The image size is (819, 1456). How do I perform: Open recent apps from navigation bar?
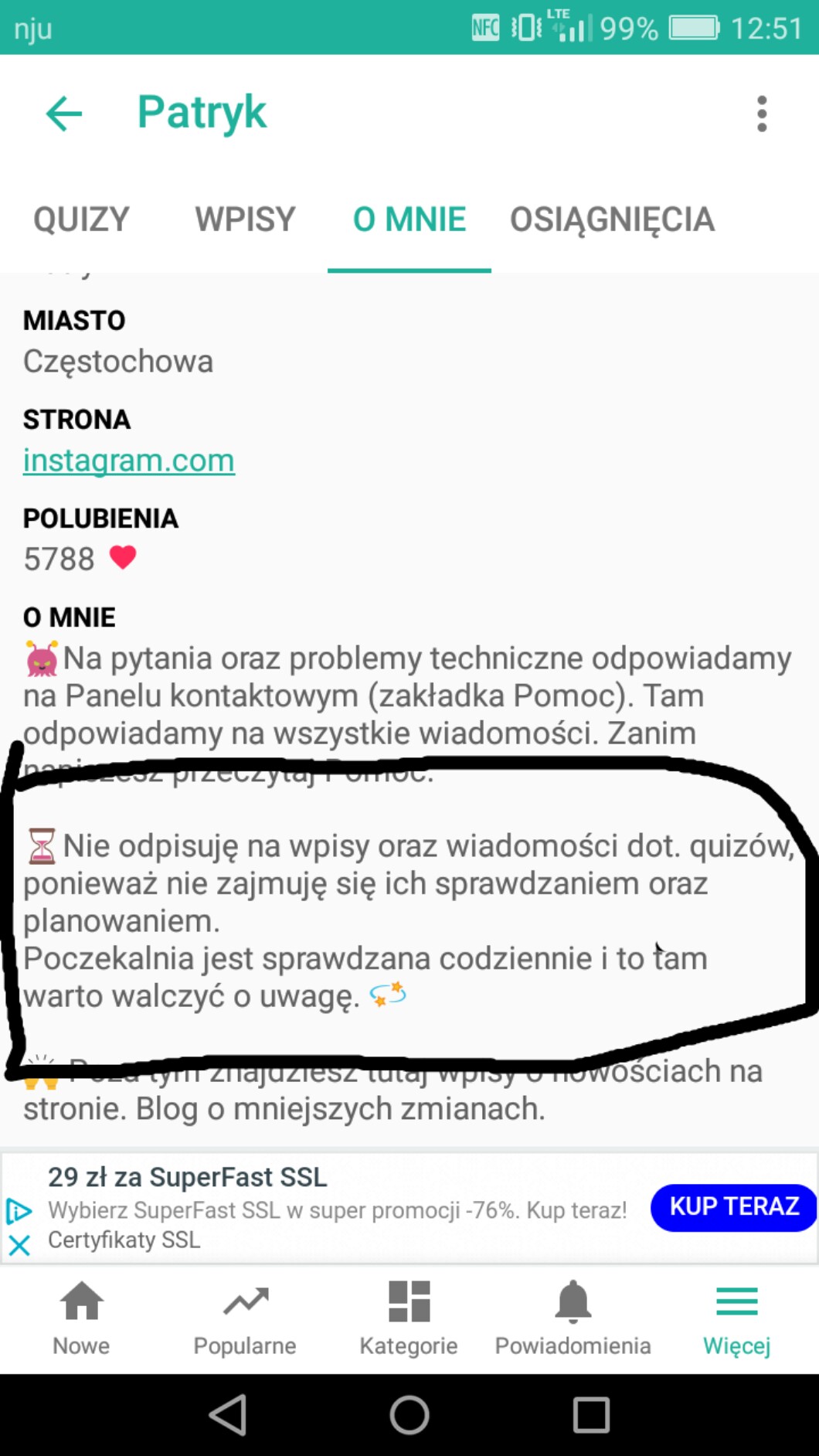(x=591, y=1415)
